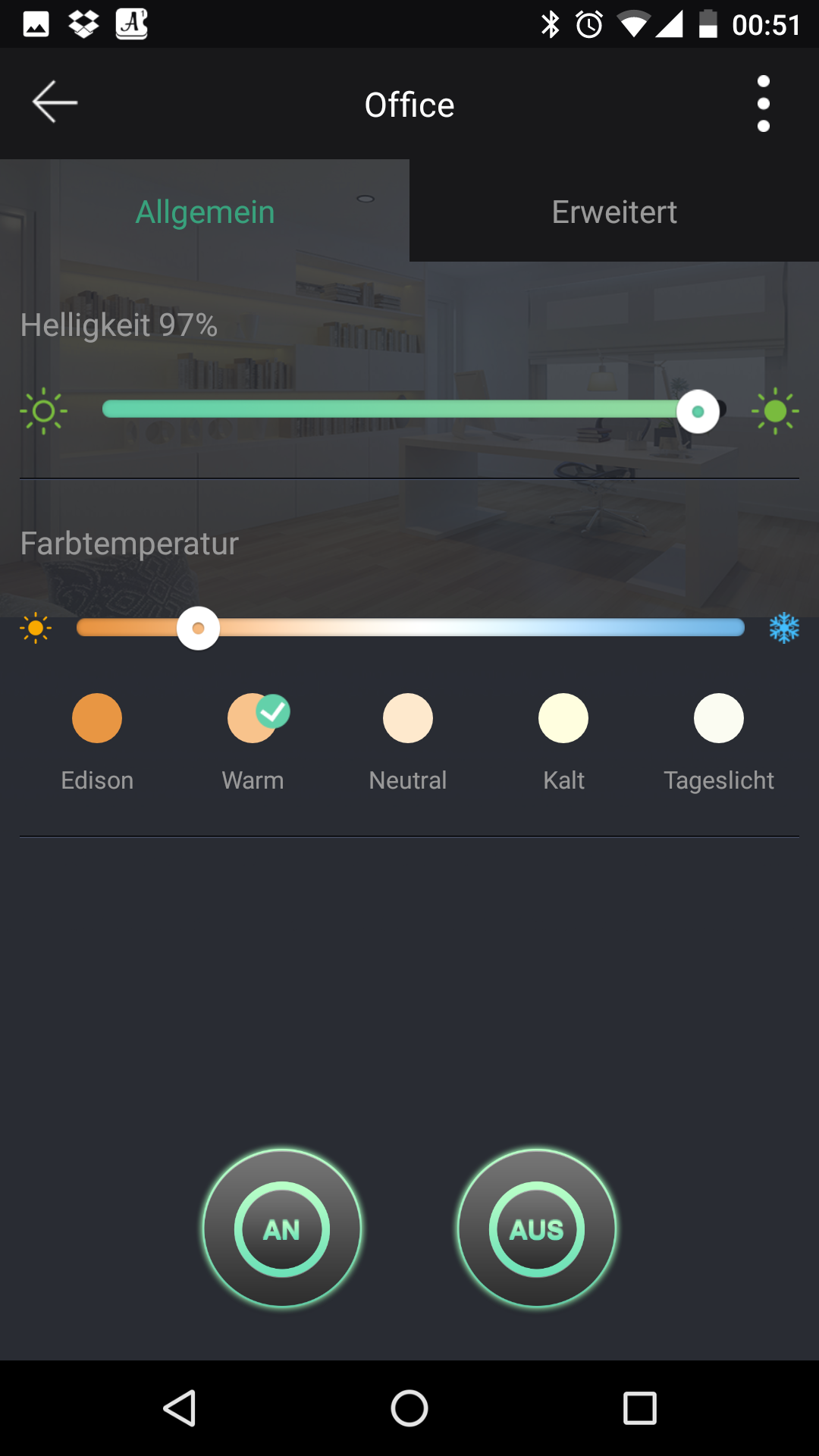Tap the bright sun icon for maximum brightness

(x=775, y=411)
